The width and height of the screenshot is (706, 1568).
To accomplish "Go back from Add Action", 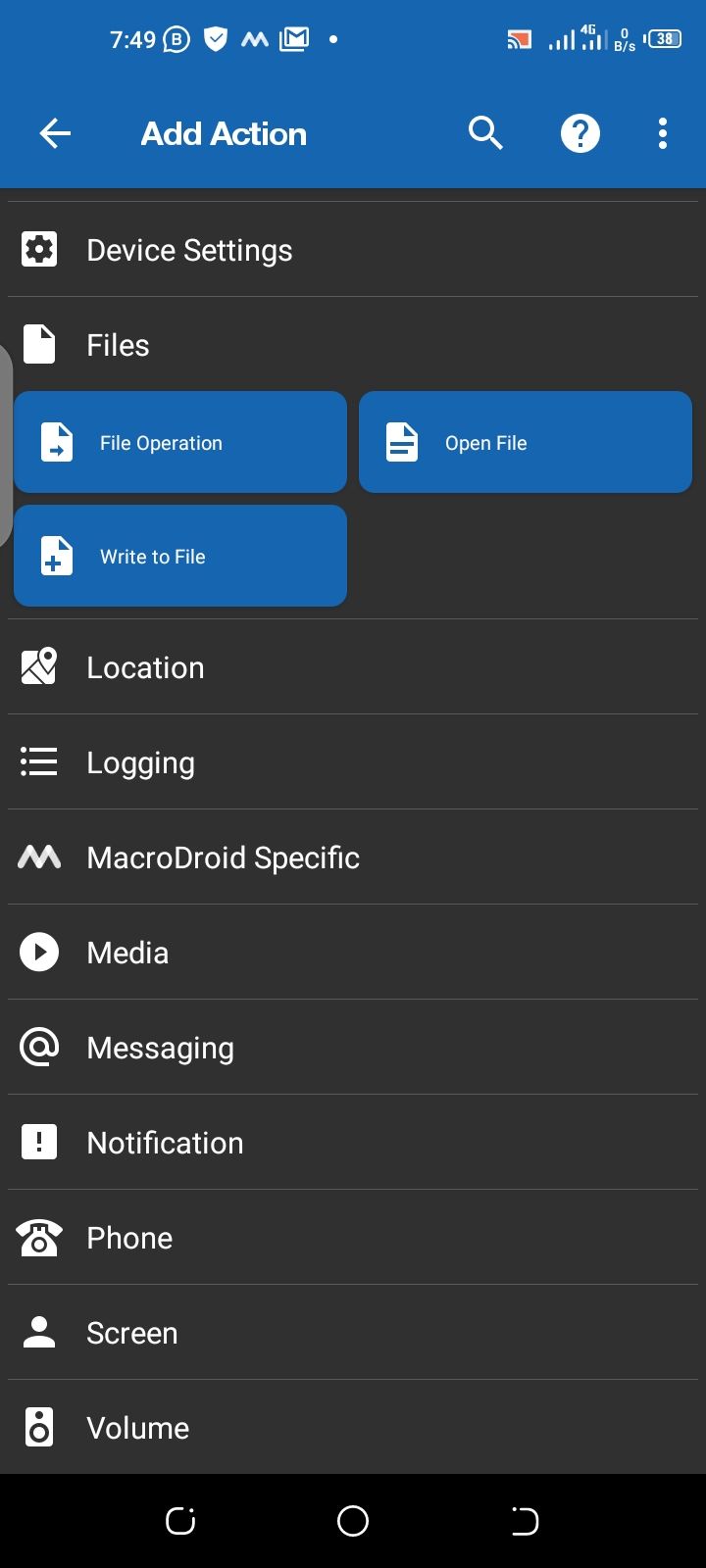I will coord(55,133).
